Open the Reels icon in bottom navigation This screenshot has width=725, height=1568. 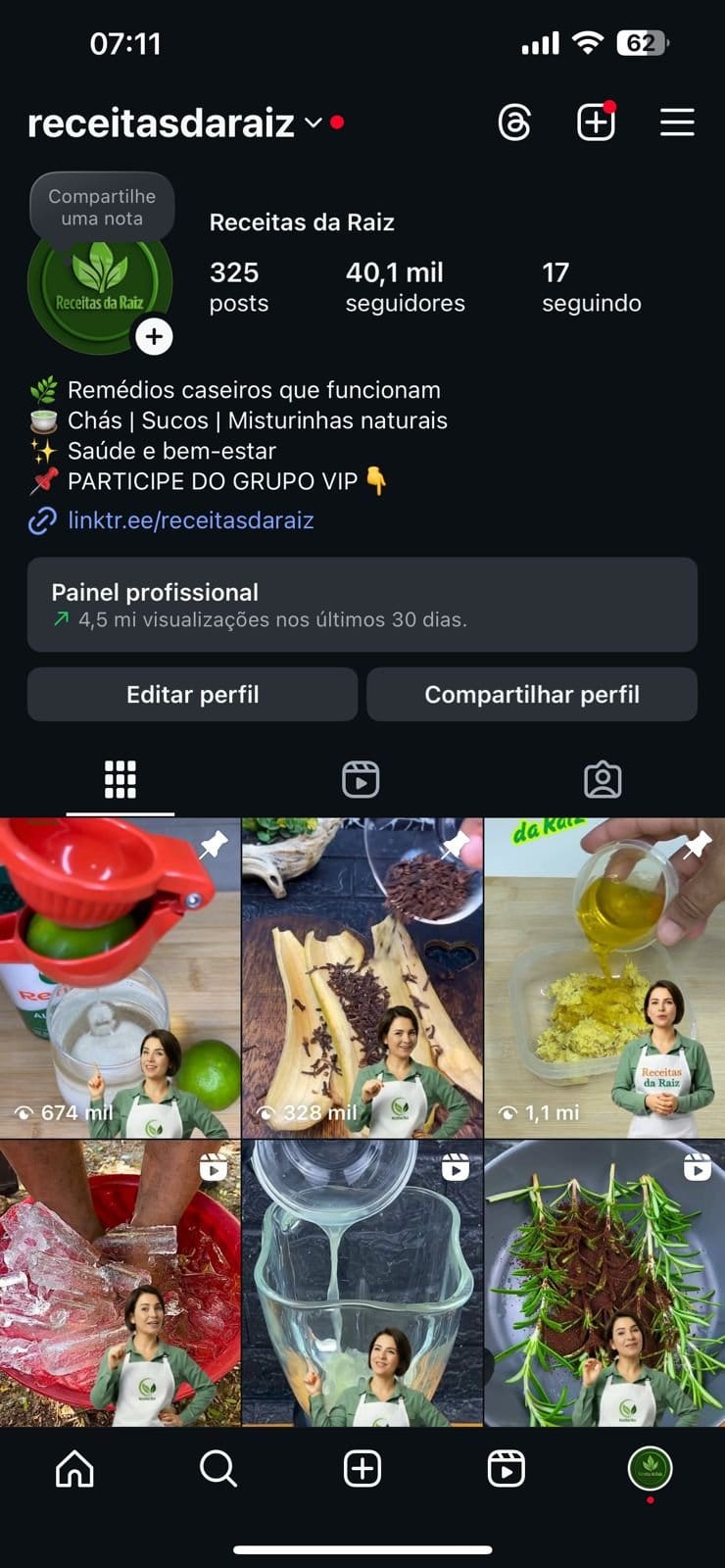pos(507,1468)
